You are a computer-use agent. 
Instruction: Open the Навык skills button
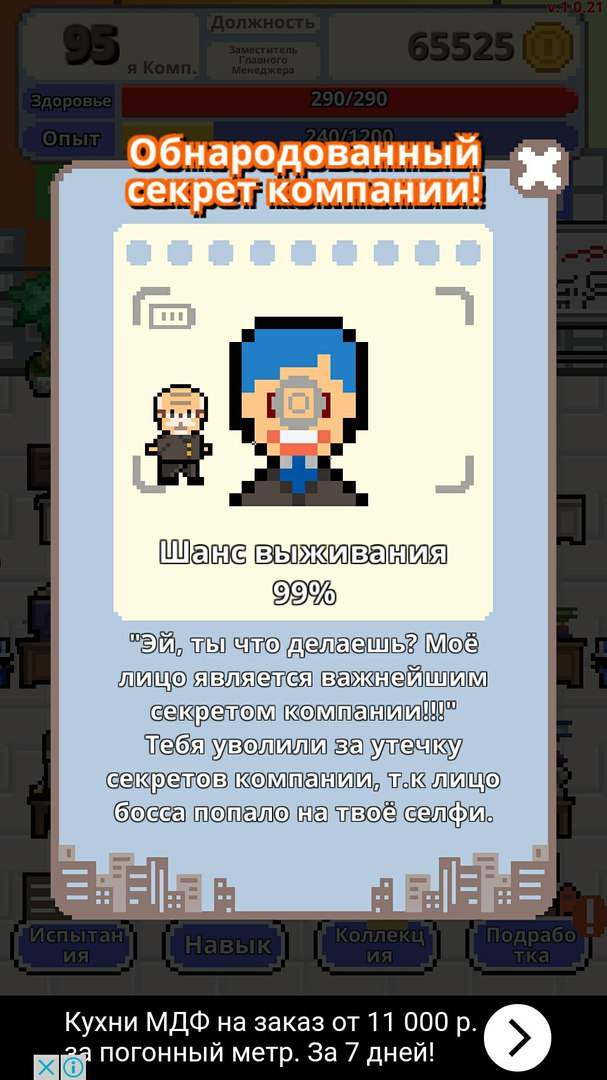[227, 944]
